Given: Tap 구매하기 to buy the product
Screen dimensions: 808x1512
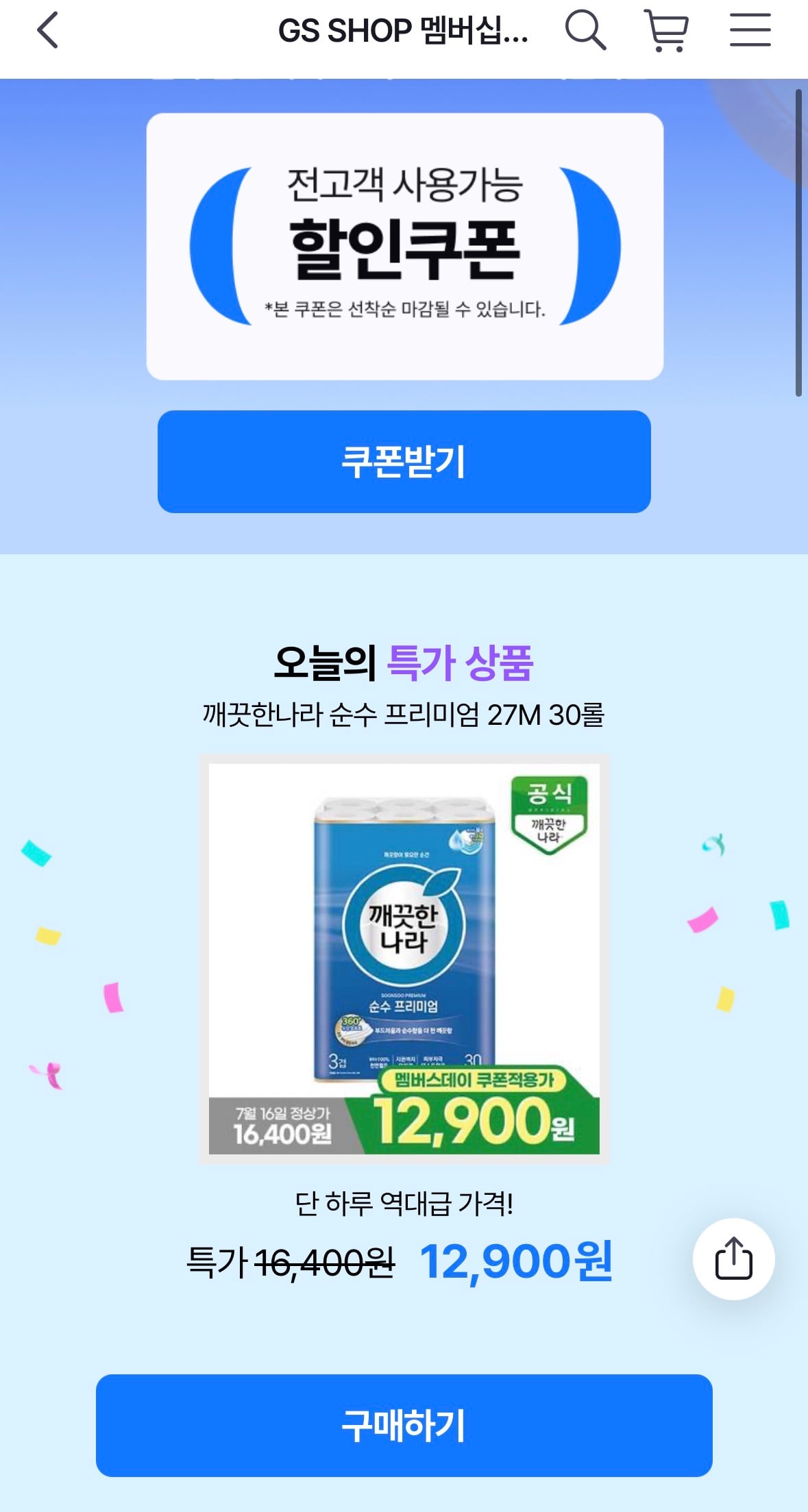Looking at the screenshot, I should click(404, 1426).
